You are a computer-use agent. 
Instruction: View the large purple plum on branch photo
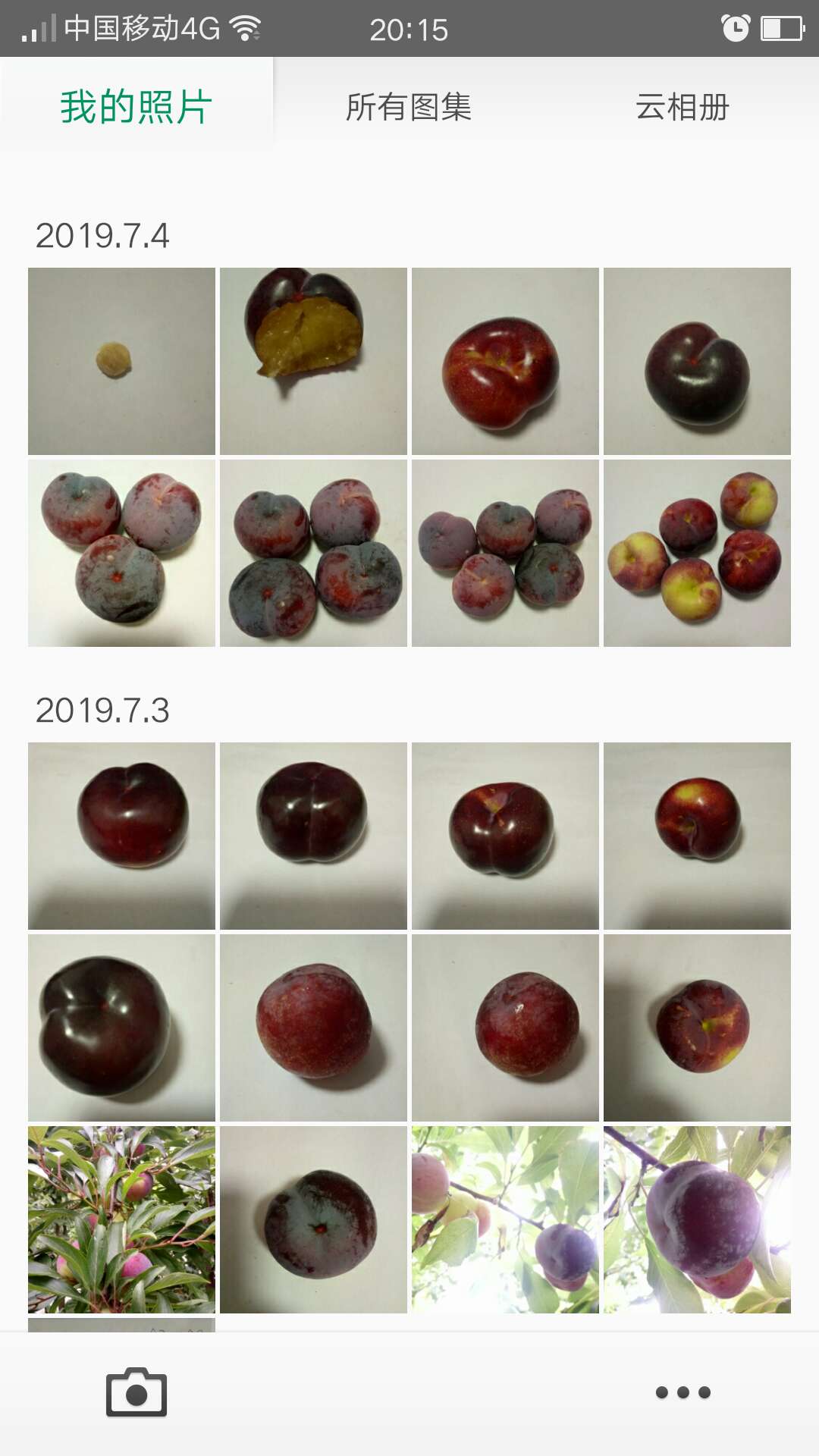pos(697,1219)
